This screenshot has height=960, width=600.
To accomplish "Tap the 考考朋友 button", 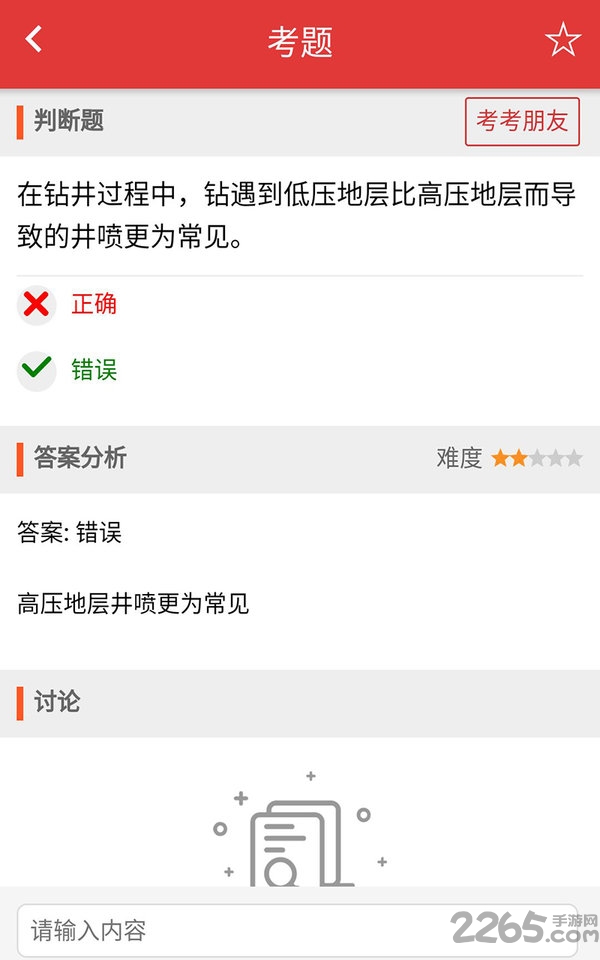I will pos(522,121).
